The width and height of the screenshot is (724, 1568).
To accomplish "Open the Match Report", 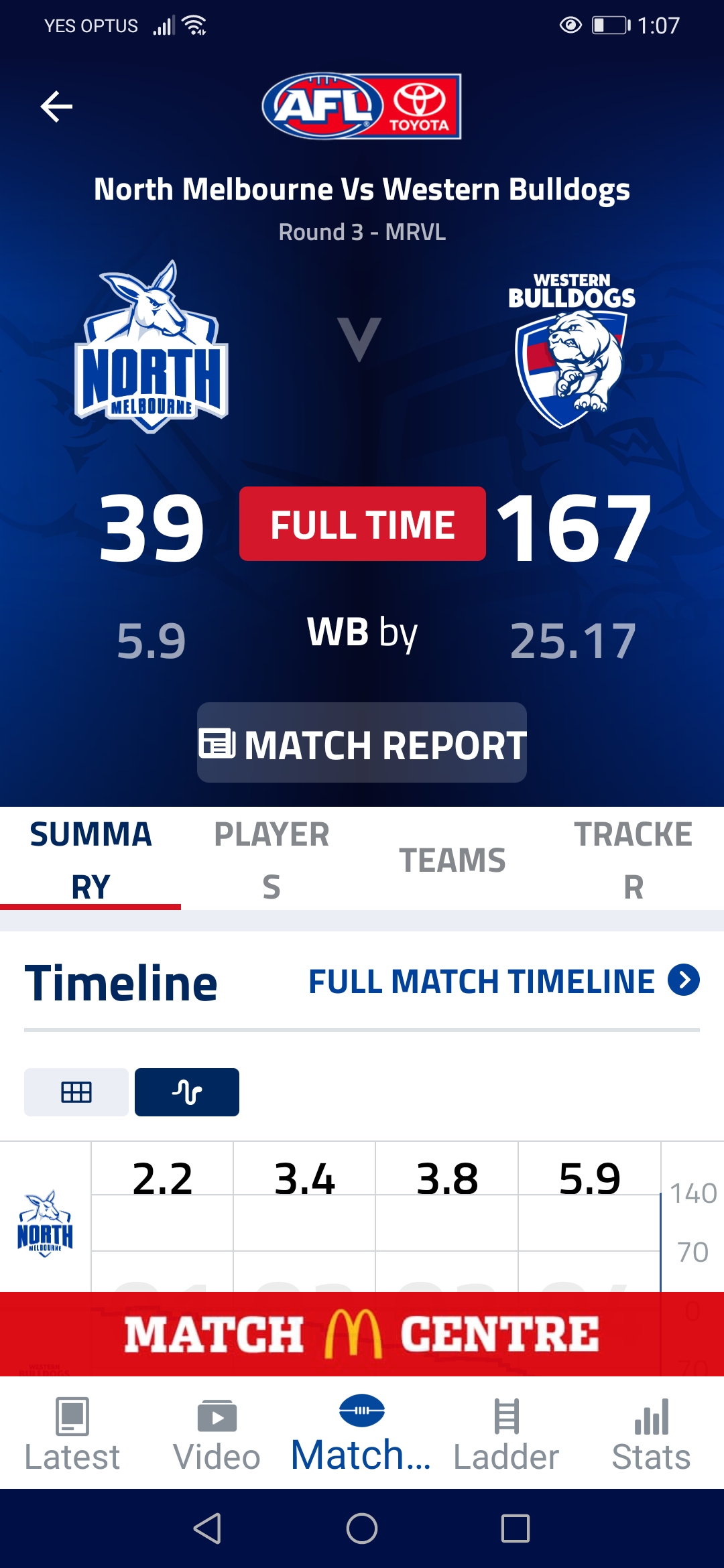I will coord(362,742).
